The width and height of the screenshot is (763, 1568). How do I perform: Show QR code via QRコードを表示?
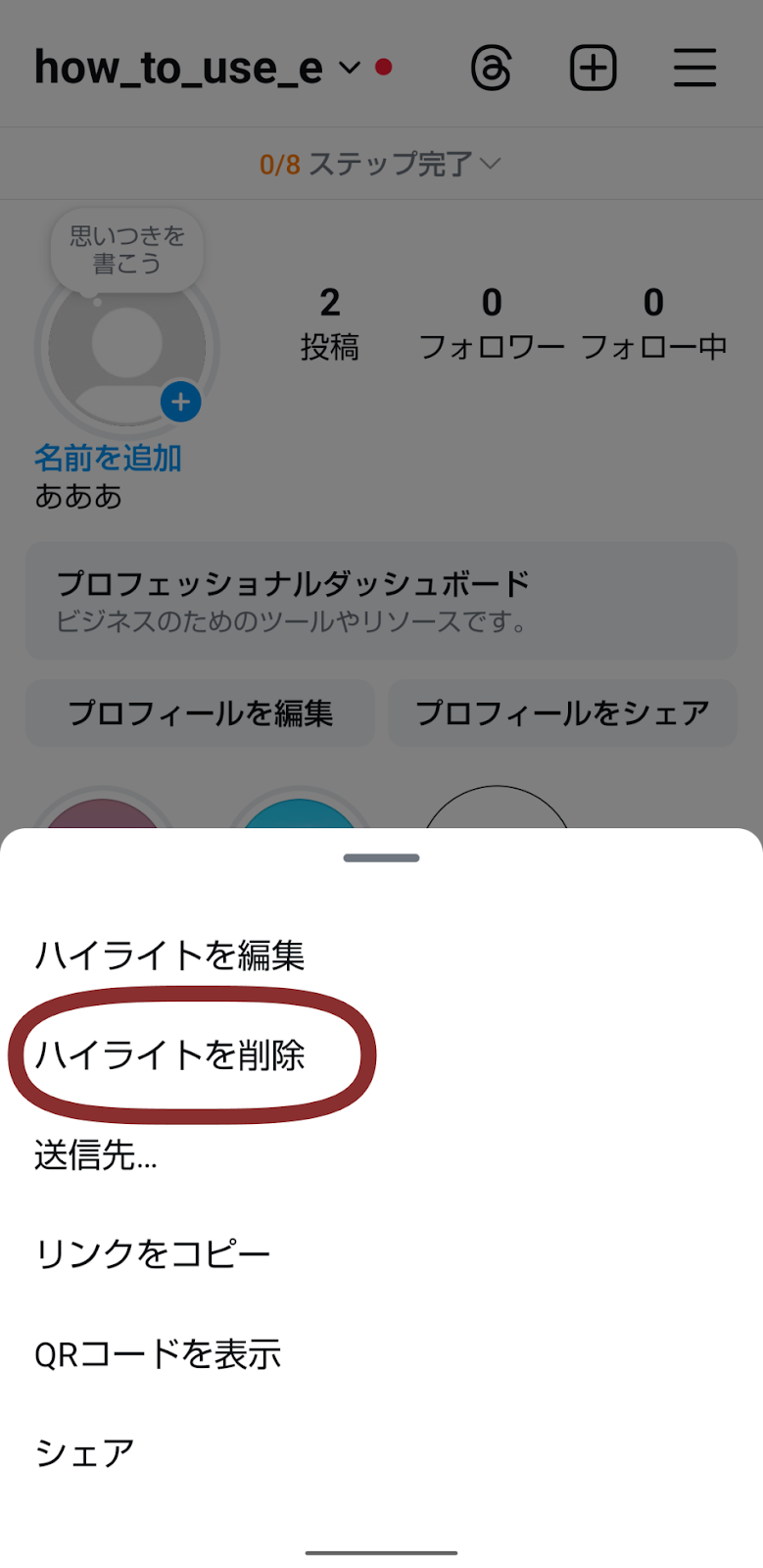click(x=158, y=1354)
